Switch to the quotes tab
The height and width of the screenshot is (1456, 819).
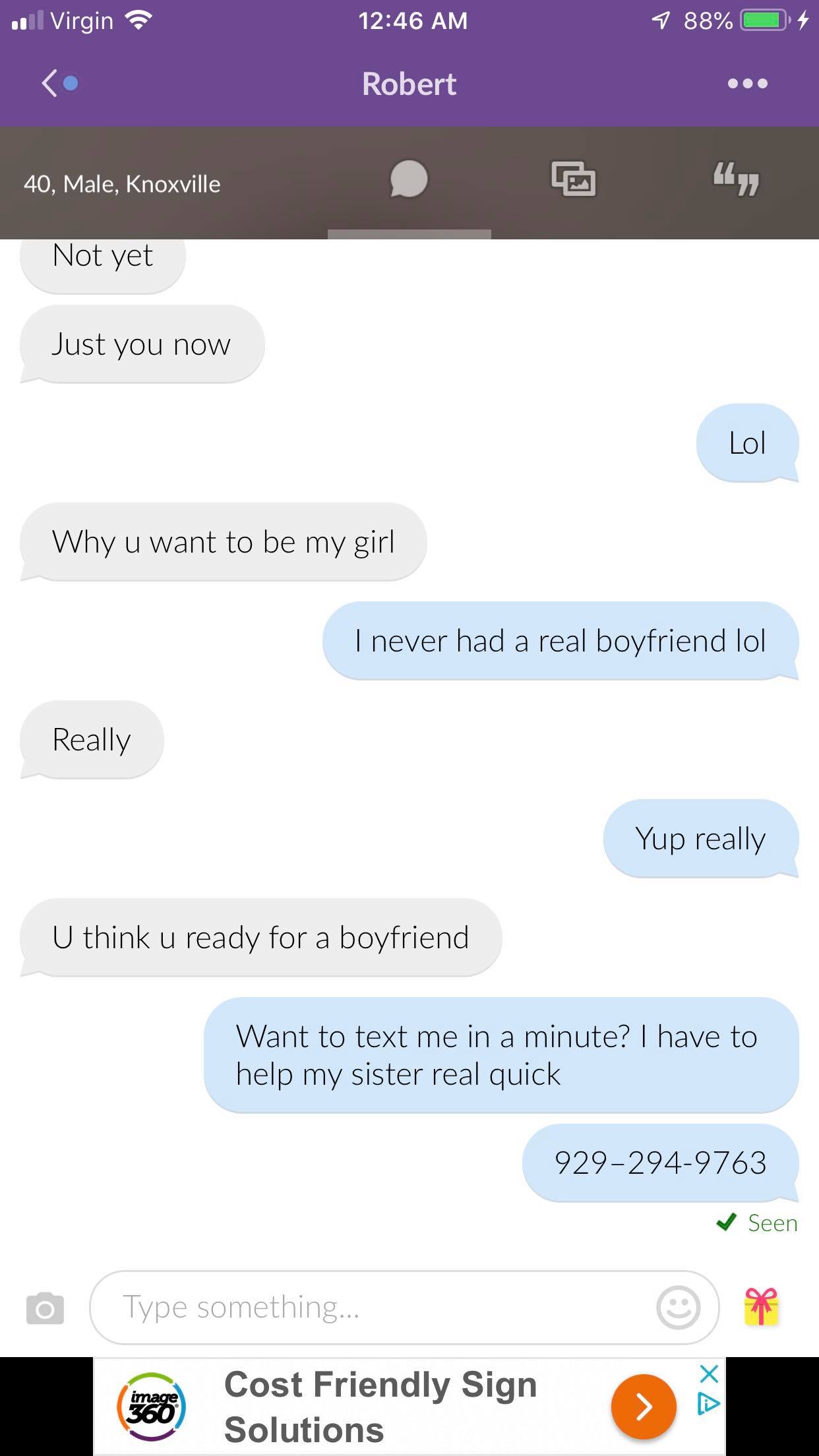click(736, 179)
